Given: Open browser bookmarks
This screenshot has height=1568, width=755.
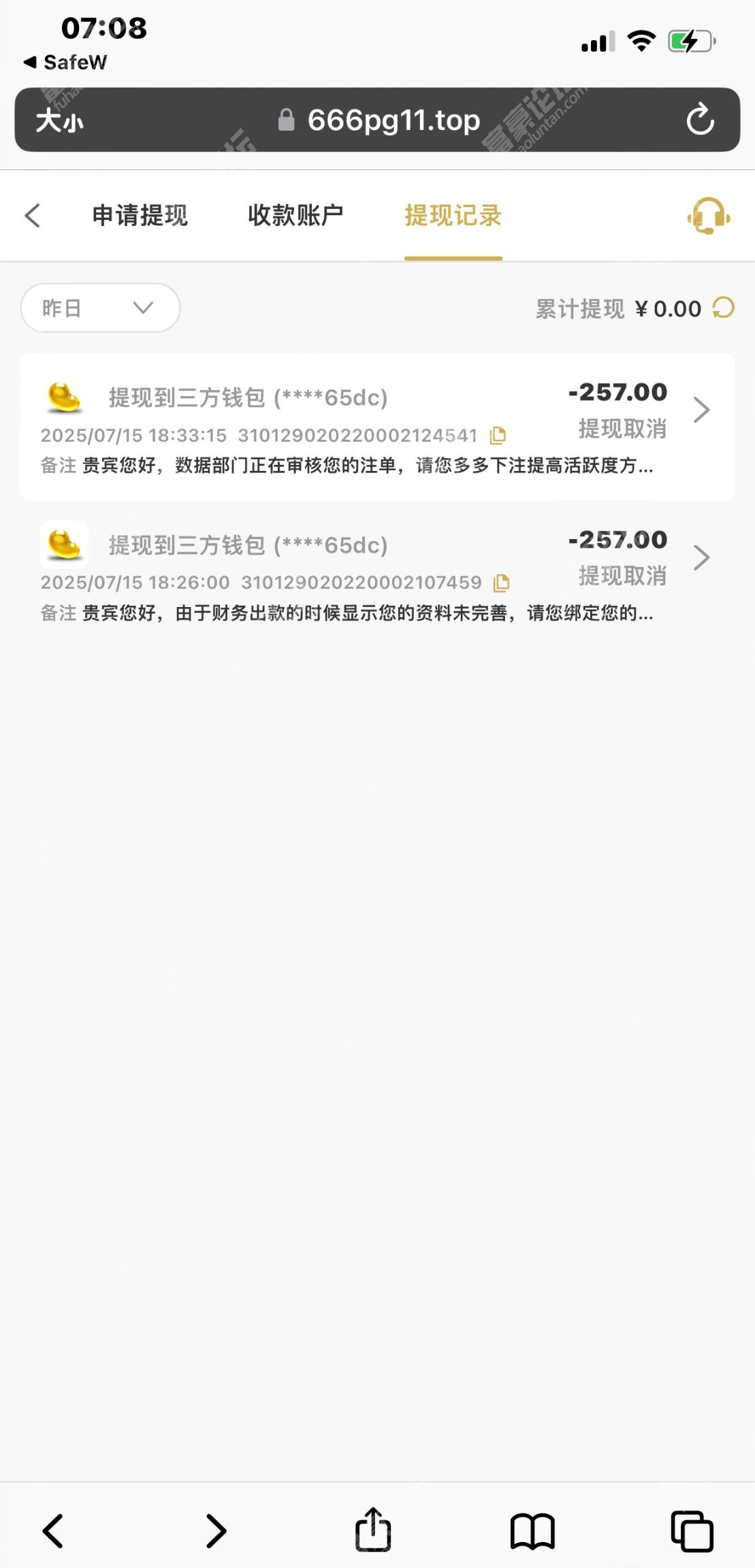Looking at the screenshot, I should 532,1531.
